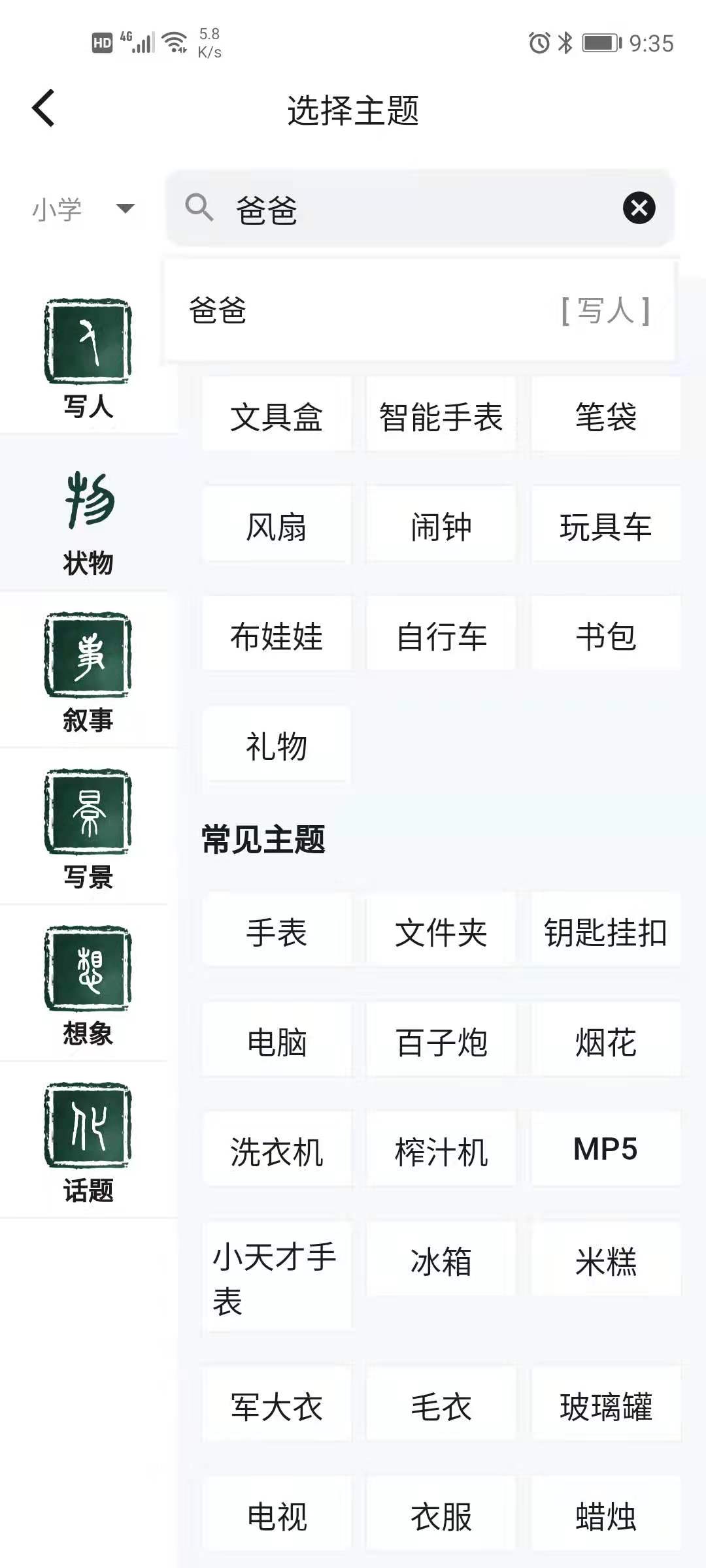Image resolution: width=706 pixels, height=1568 pixels.
Task: Select the 爸爸 [写人] search suggestion
Action: (420, 310)
